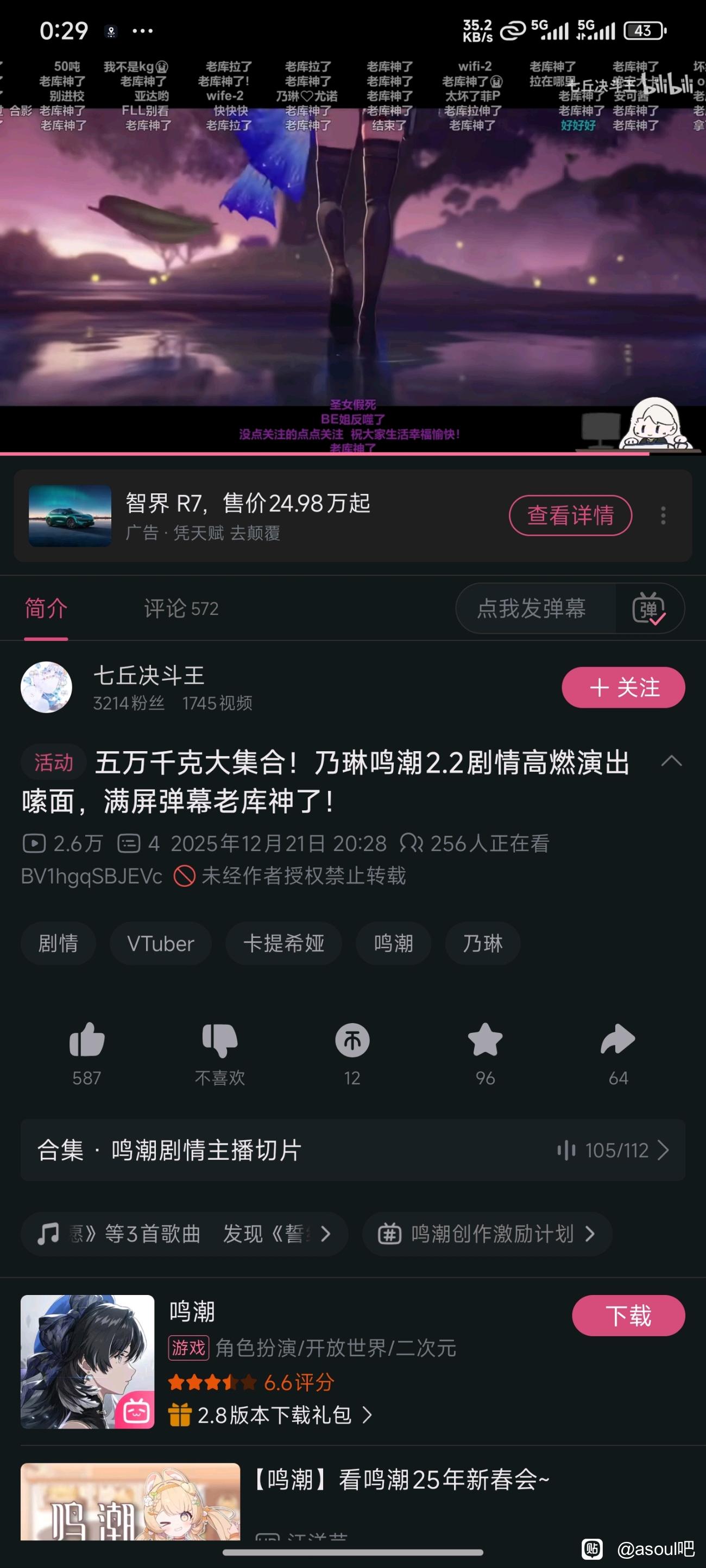The width and height of the screenshot is (706, 1568).
Task: Collapse the video description with the chevron
Action: [x=671, y=760]
